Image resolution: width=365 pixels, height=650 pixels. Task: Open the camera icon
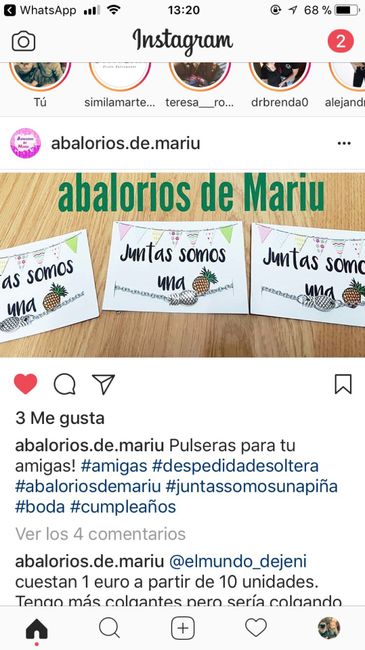[x=24, y=41]
